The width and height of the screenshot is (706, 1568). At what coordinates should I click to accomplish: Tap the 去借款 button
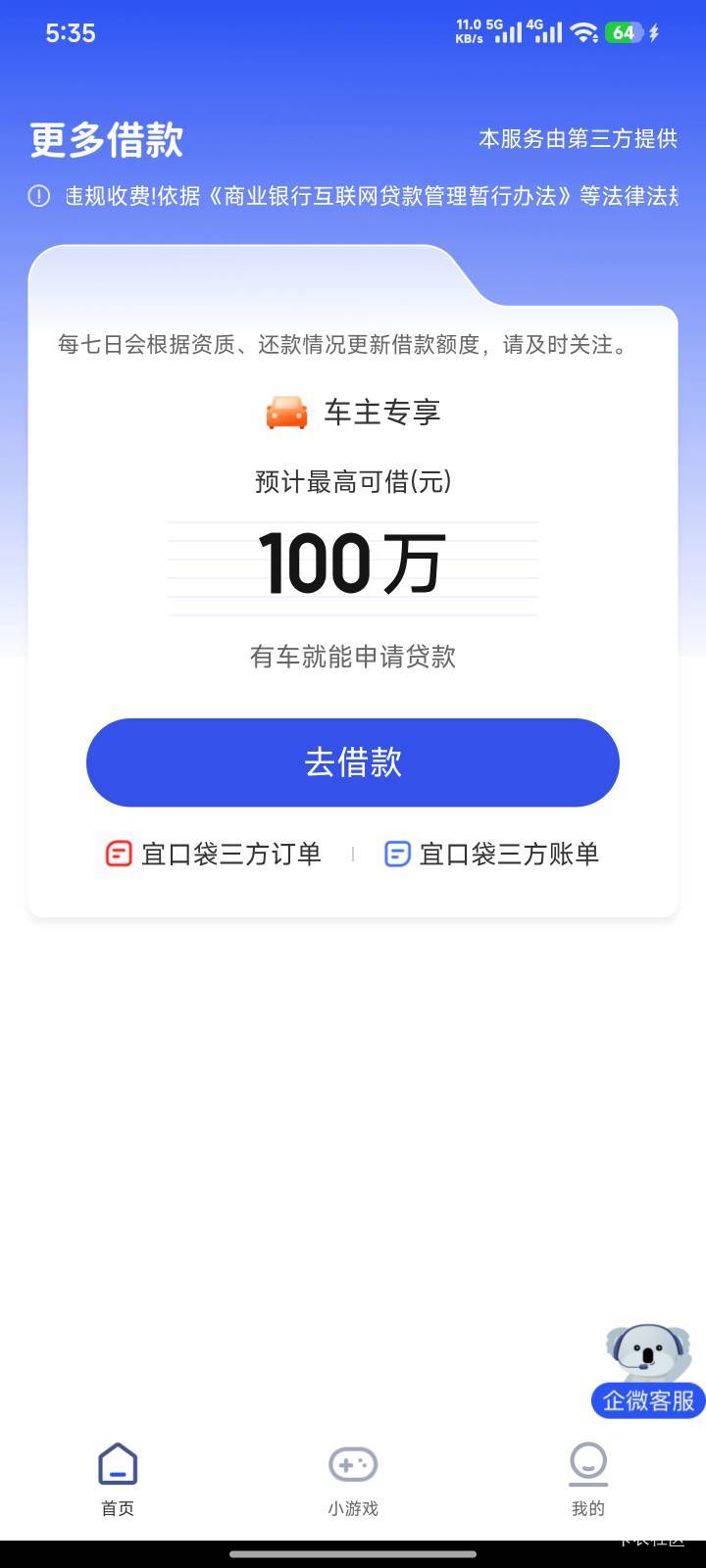(x=353, y=762)
